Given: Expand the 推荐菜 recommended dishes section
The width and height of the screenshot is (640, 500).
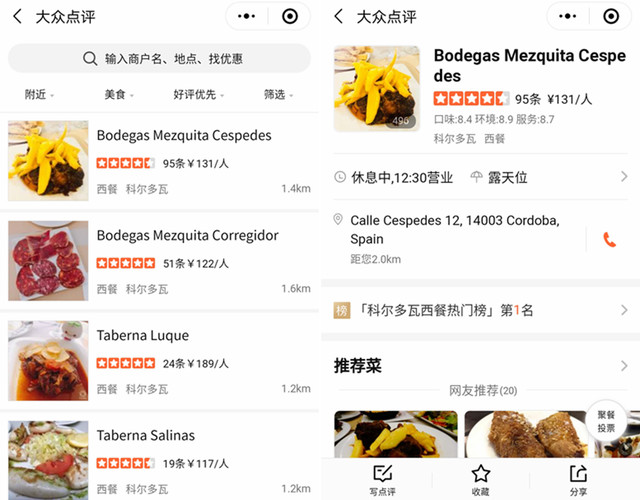Looking at the screenshot, I should pyautogui.click(x=480, y=366).
